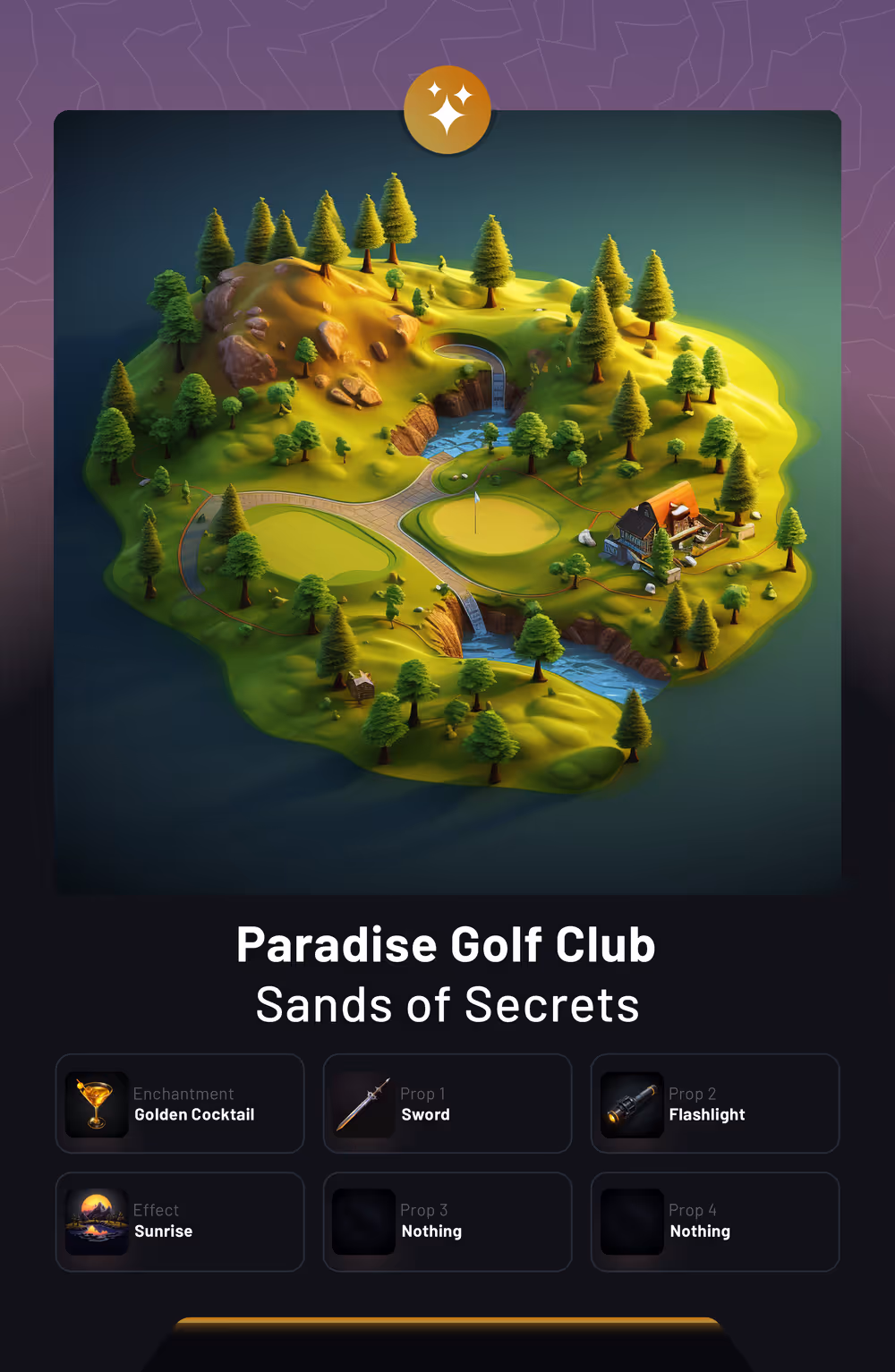Image resolution: width=895 pixels, height=1372 pixels.
Task: Select the empty Prop 4 slot
Action: pos(714,1222)
